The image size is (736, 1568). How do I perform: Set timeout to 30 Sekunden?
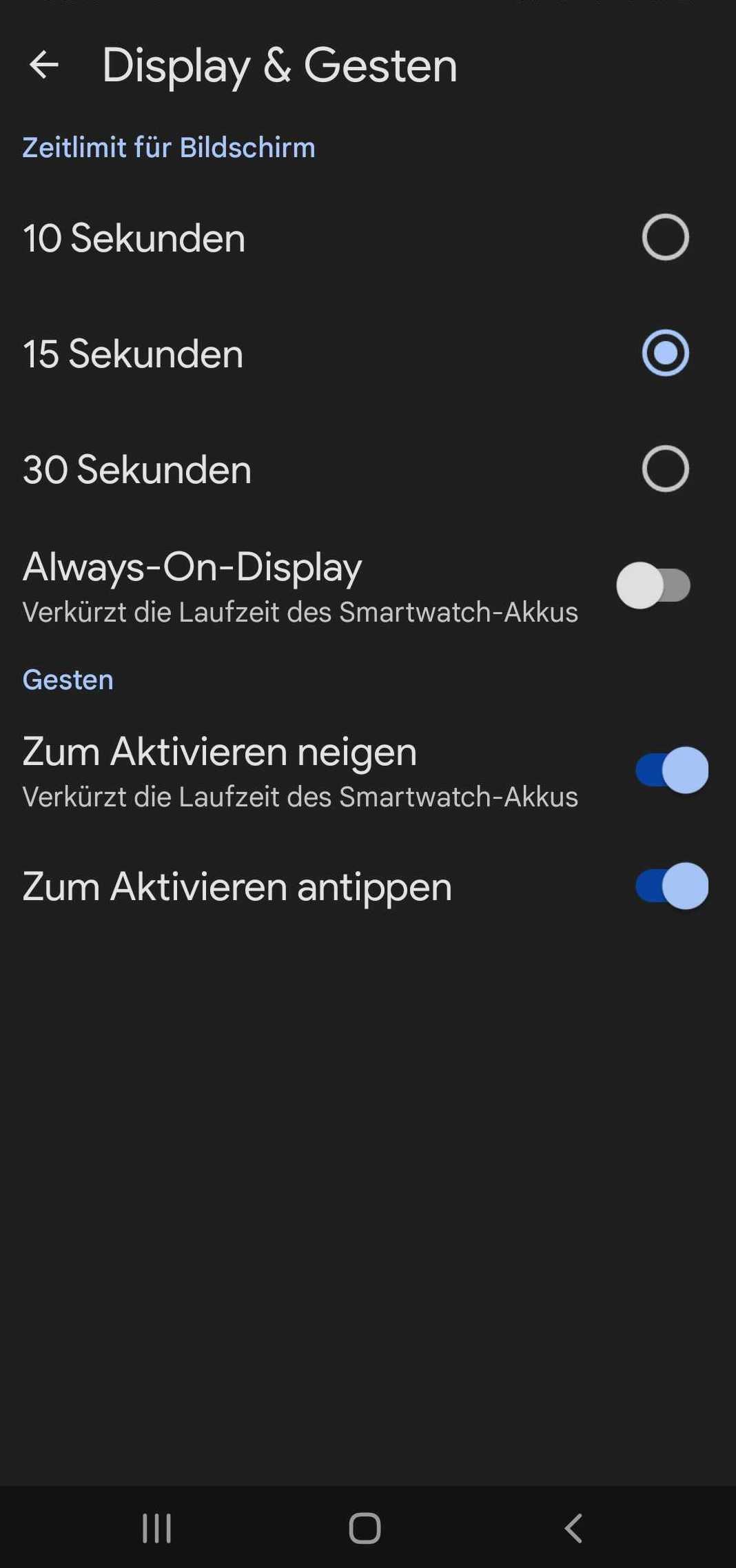664,469
